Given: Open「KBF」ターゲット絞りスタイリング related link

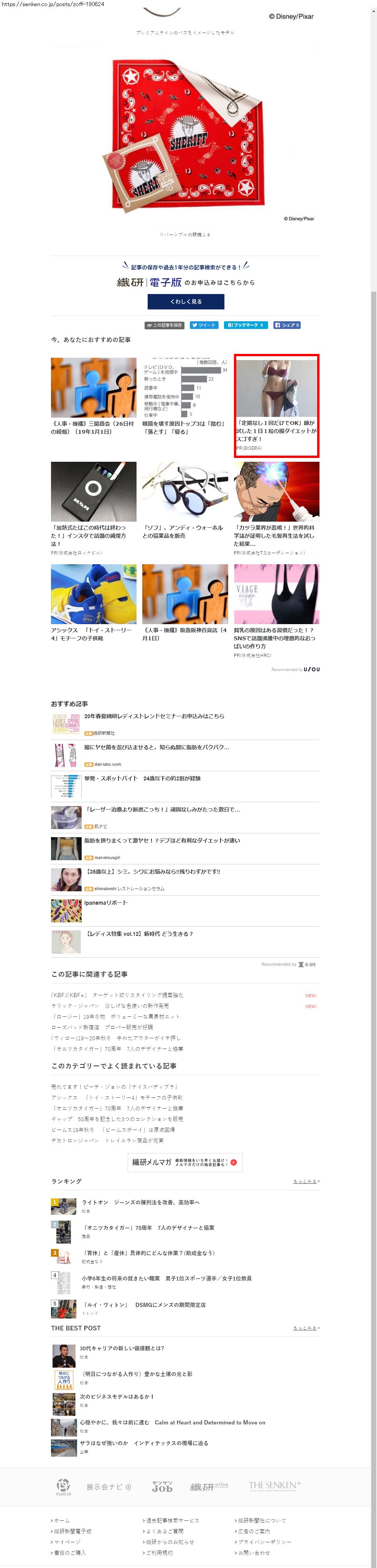Looking at the screenshot, I should (x=117, y=995).
